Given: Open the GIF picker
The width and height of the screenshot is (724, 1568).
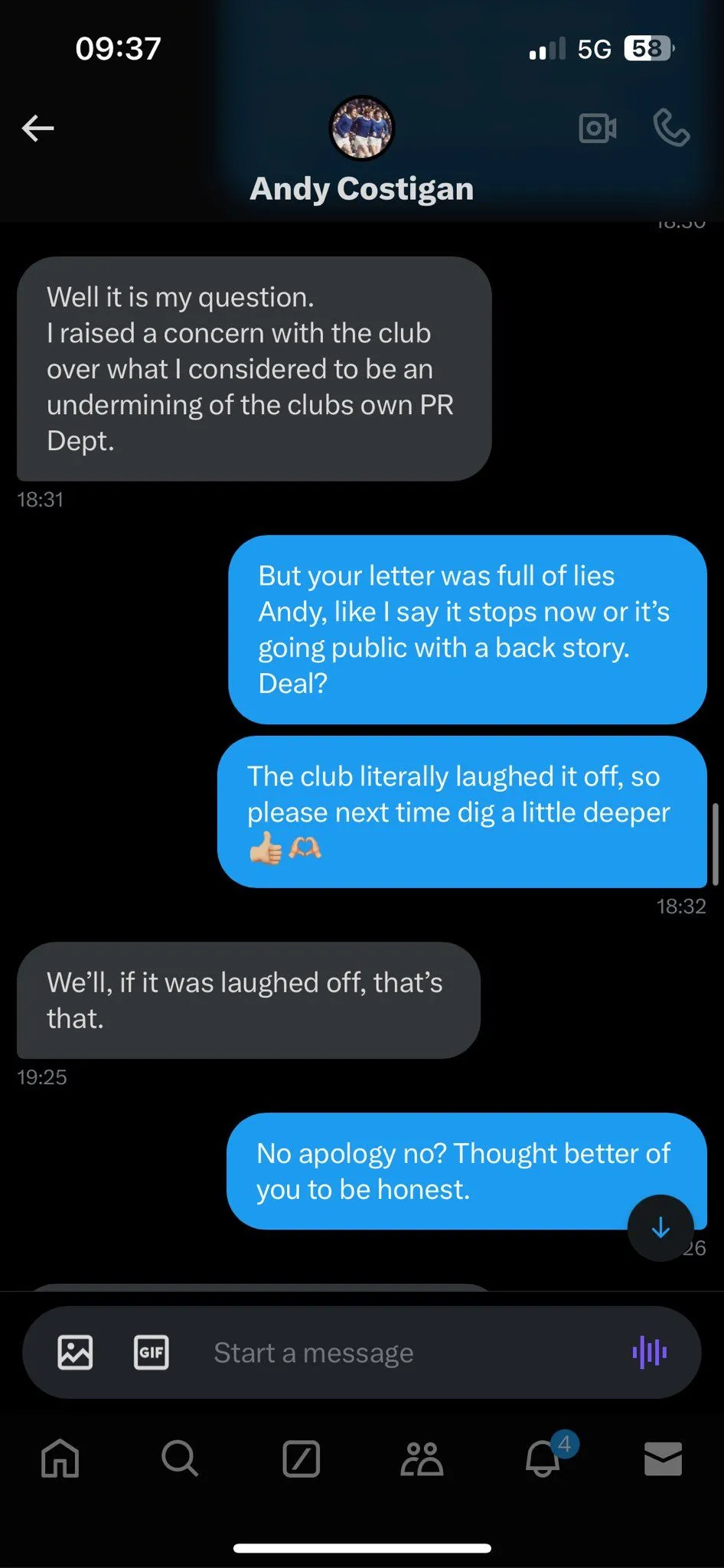Looking at the screenshot, I should [x=152, y=1352].
